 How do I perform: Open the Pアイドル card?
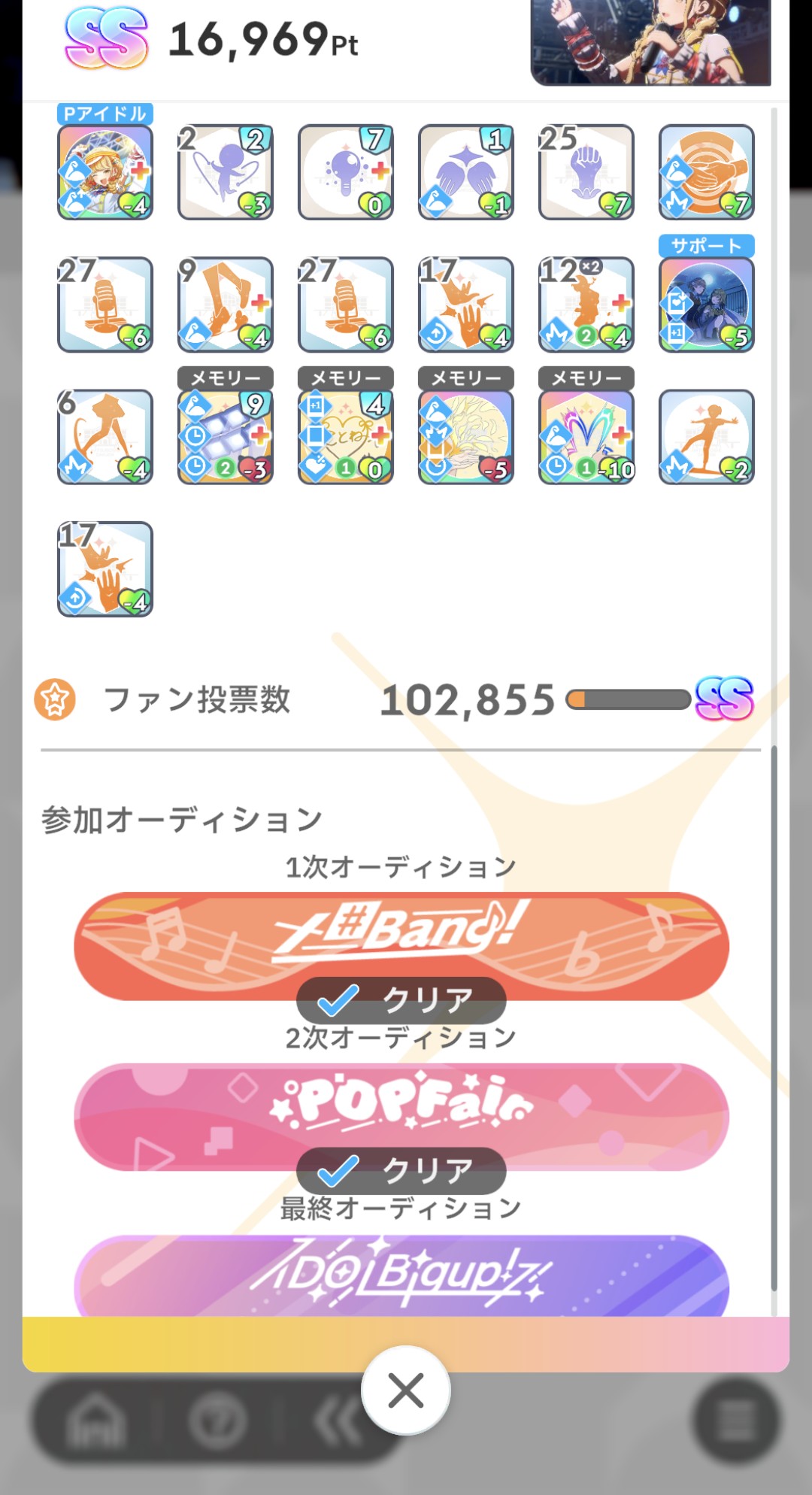point(105,172)
